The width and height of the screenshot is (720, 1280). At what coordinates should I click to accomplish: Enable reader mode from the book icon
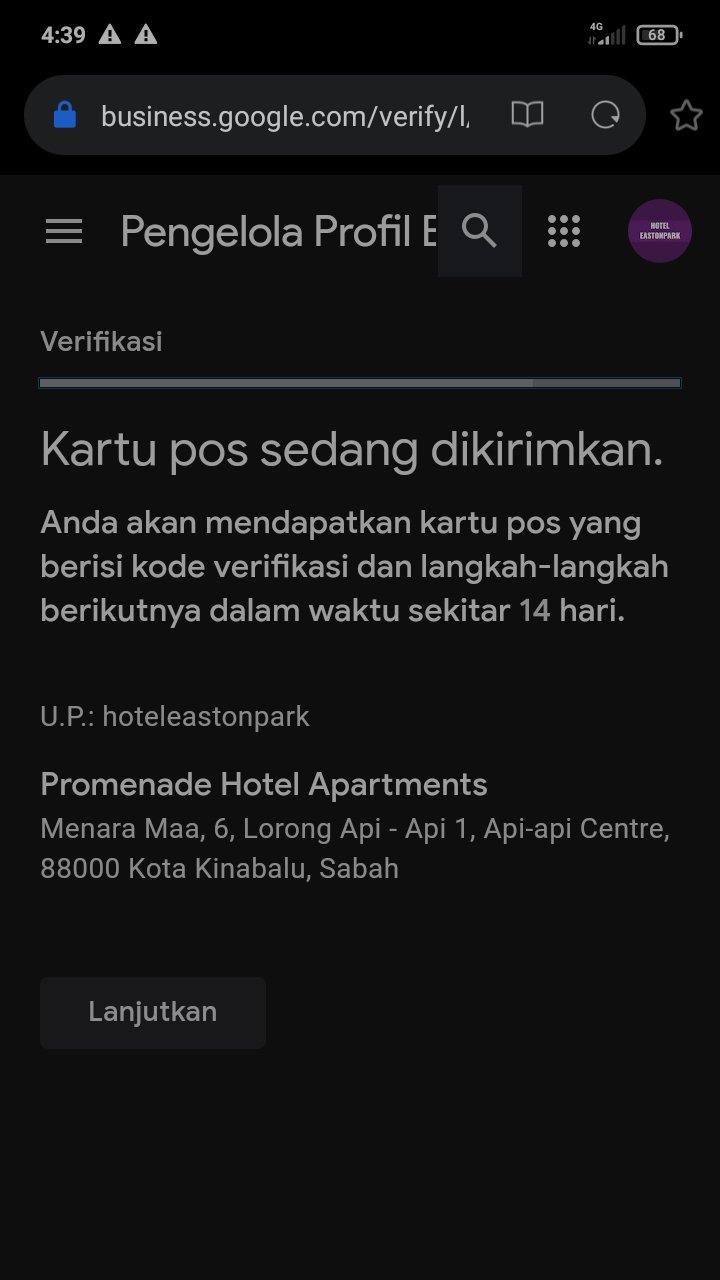pos(527,115)
